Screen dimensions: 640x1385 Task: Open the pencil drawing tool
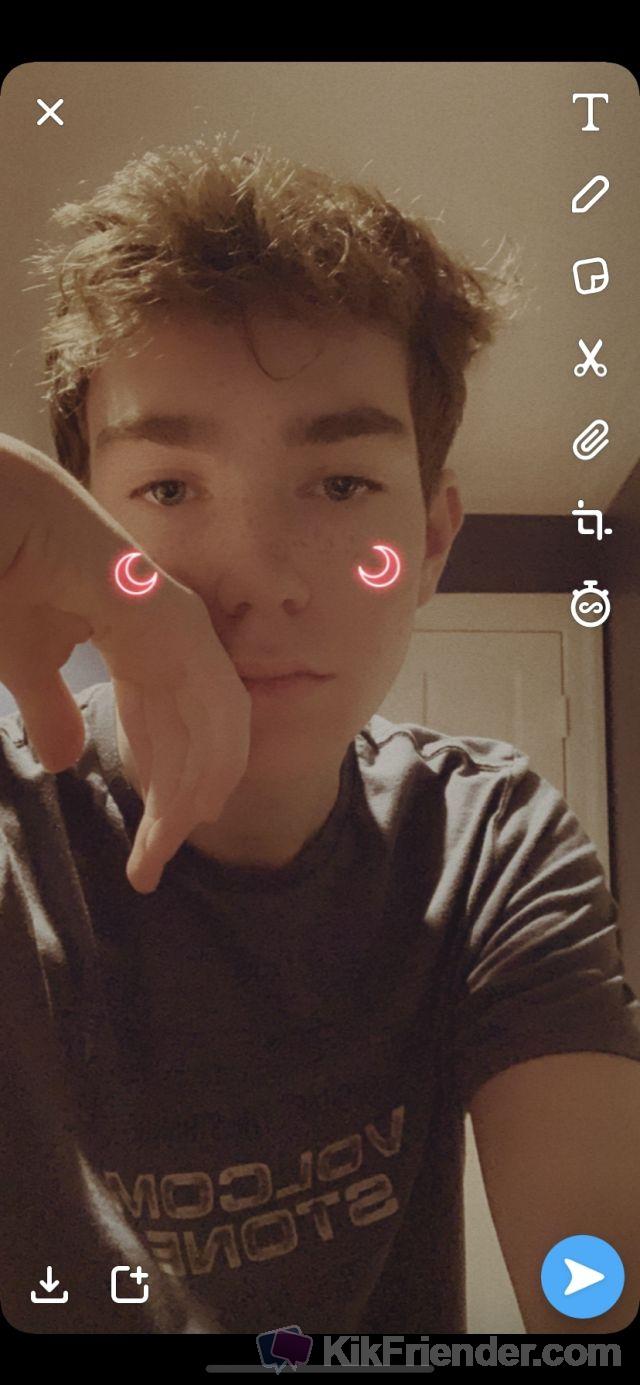pyautogui.click(x=590, y=194)
